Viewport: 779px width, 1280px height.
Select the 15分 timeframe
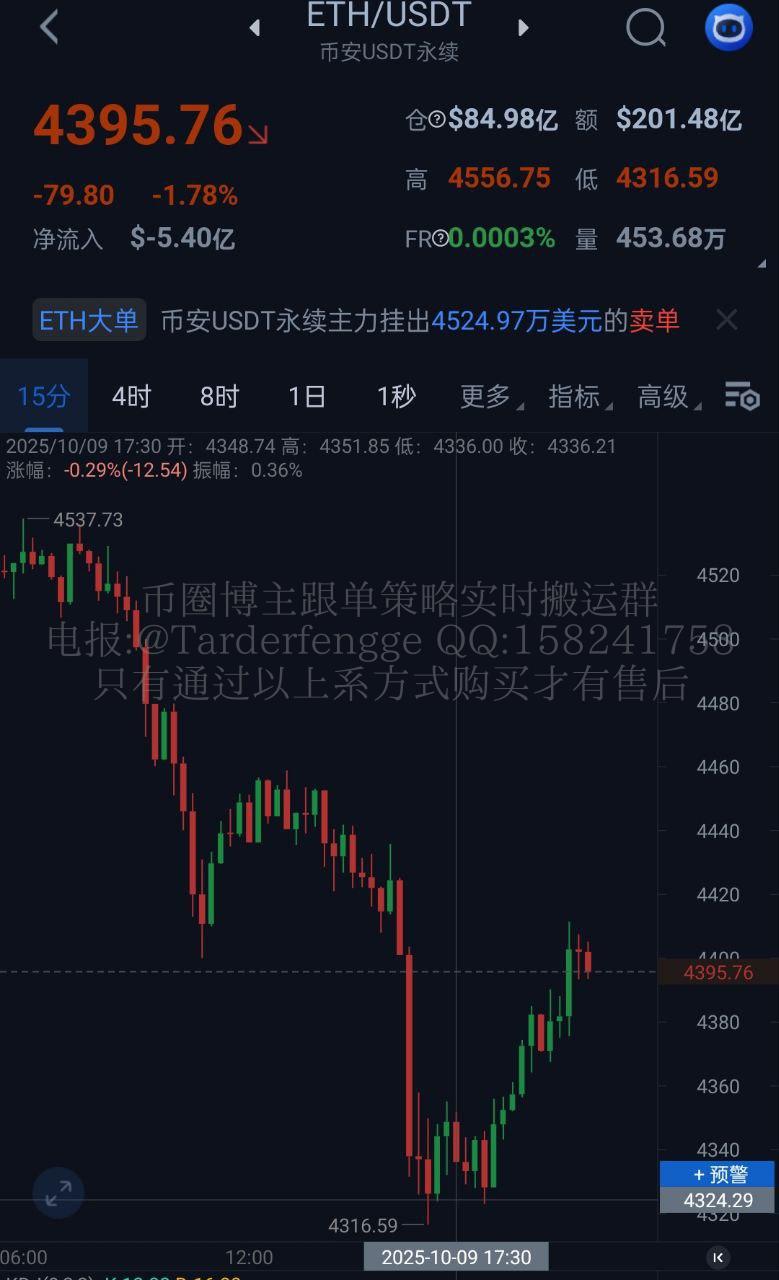coord(44,397)
